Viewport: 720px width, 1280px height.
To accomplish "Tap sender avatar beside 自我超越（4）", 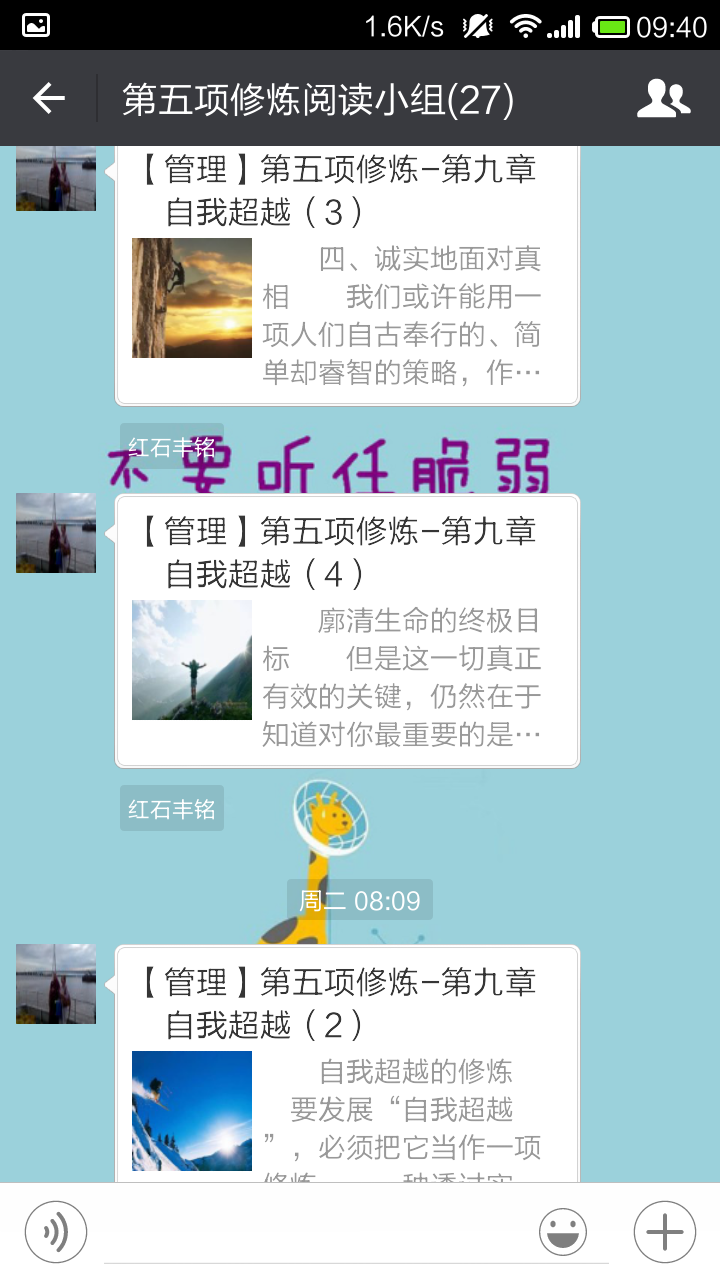I will click(x=56, y=533).
